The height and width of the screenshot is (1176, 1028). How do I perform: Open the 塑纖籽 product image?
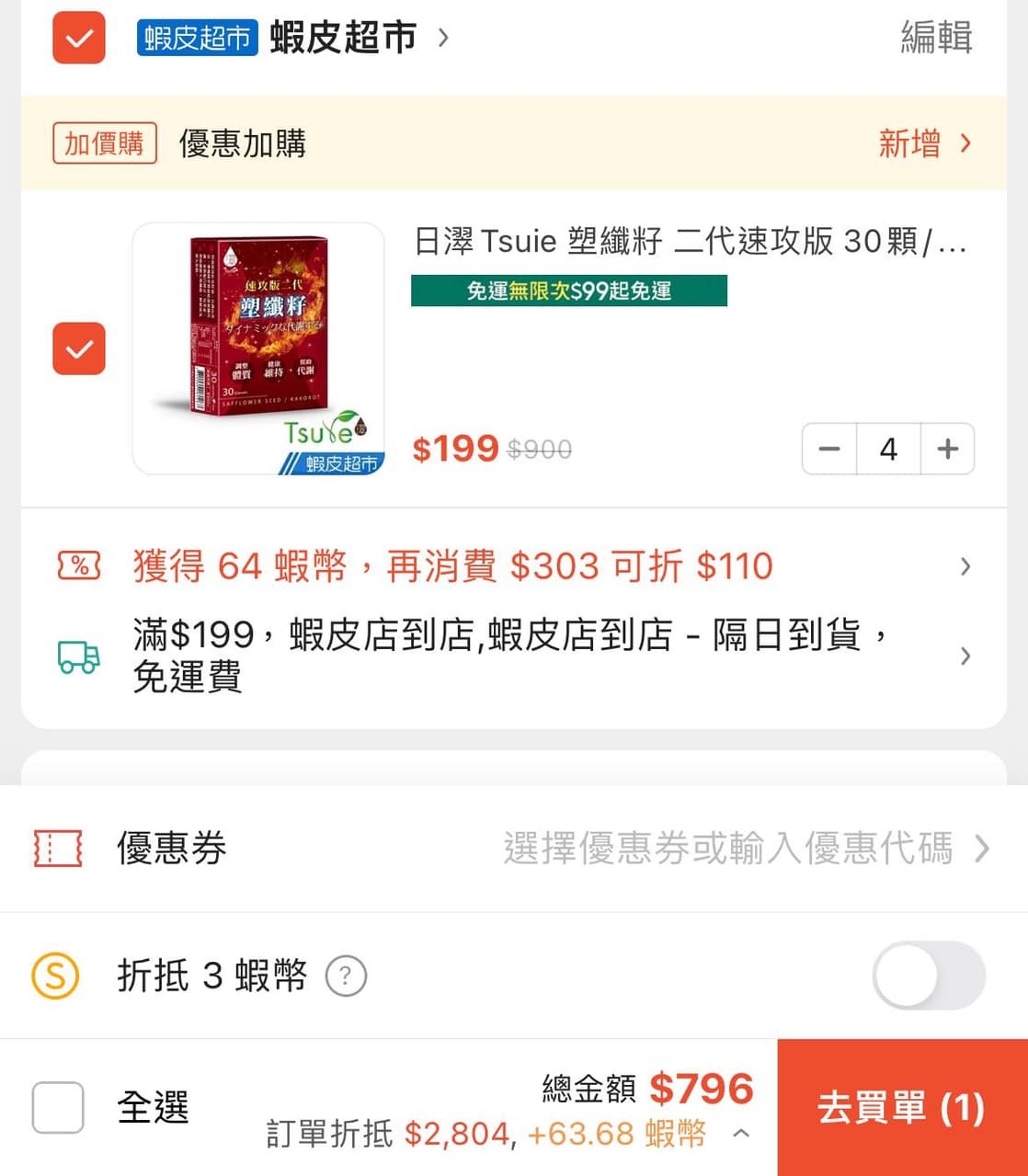(258, 348)
